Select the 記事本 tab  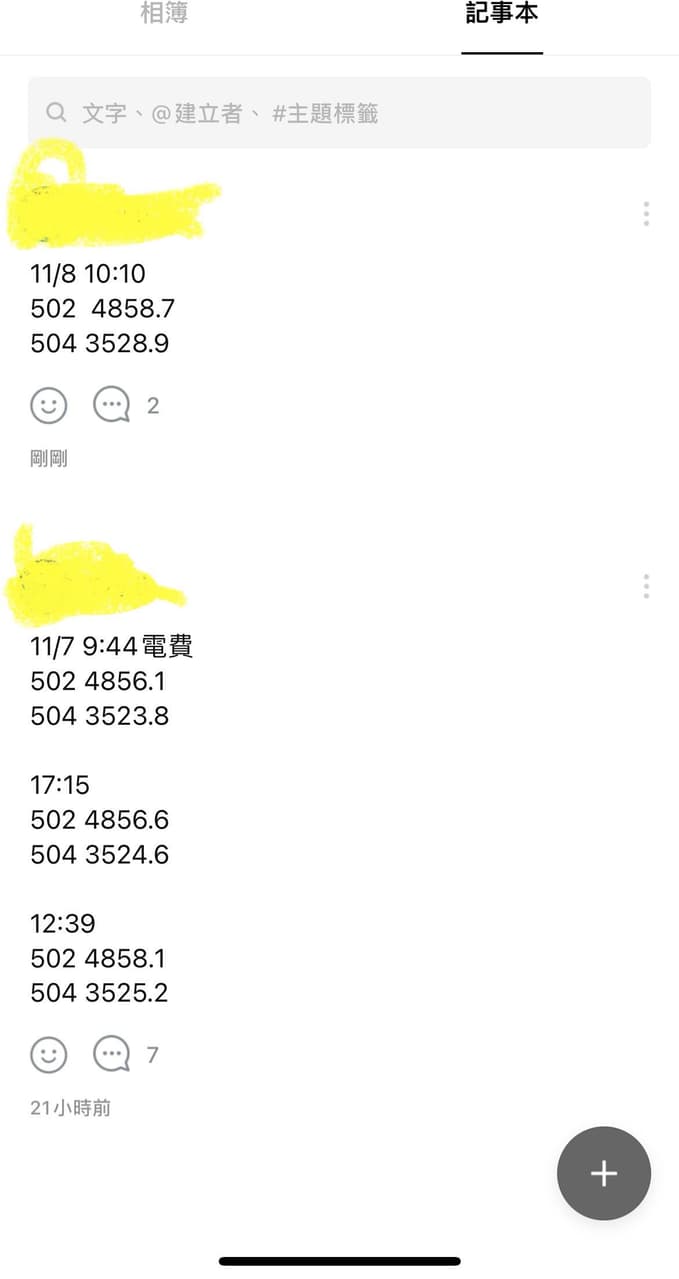tap(502, 14)
